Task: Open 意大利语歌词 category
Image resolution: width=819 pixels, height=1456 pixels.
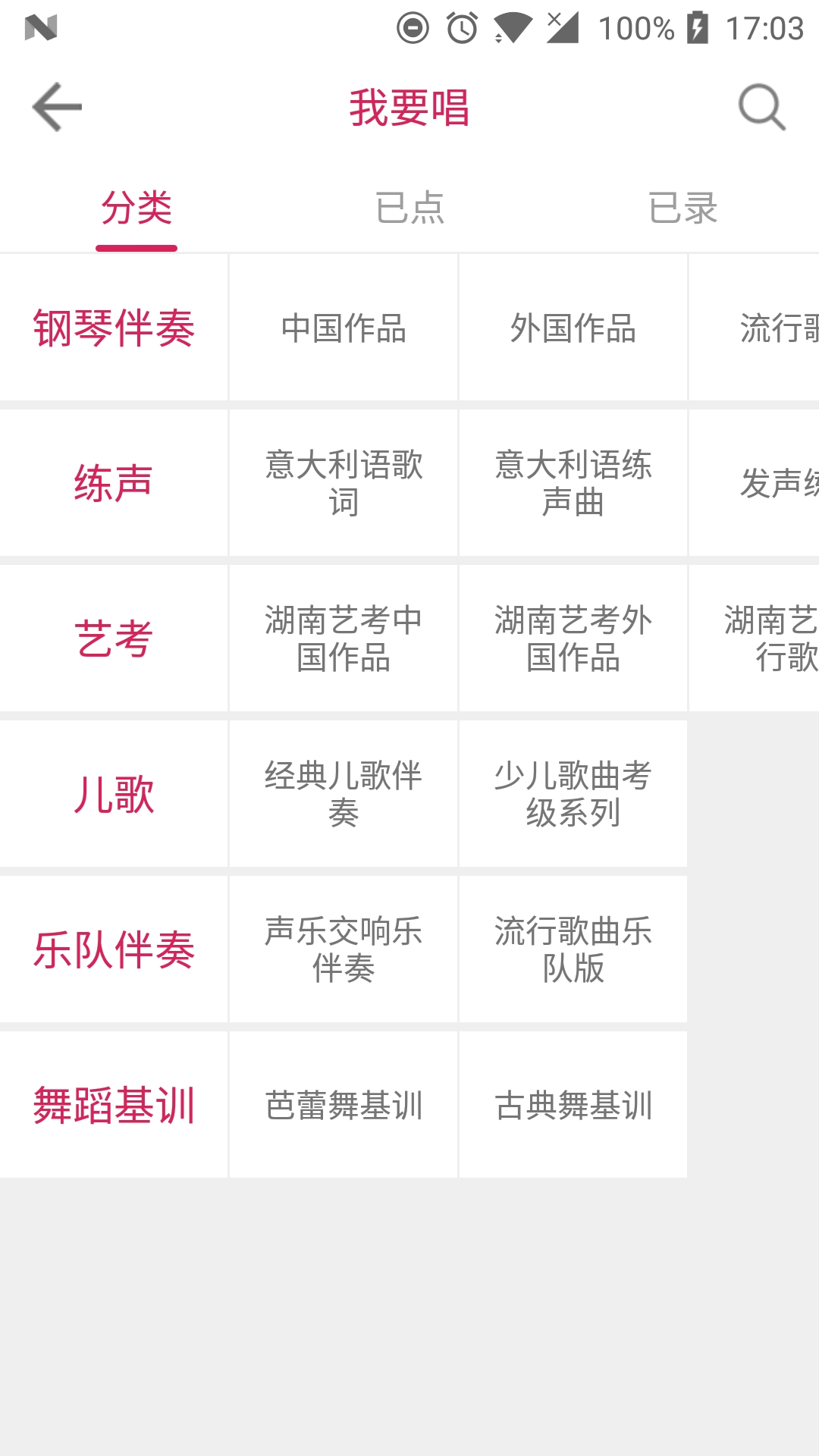Action: pyautogui.click(x=344, y=483)
